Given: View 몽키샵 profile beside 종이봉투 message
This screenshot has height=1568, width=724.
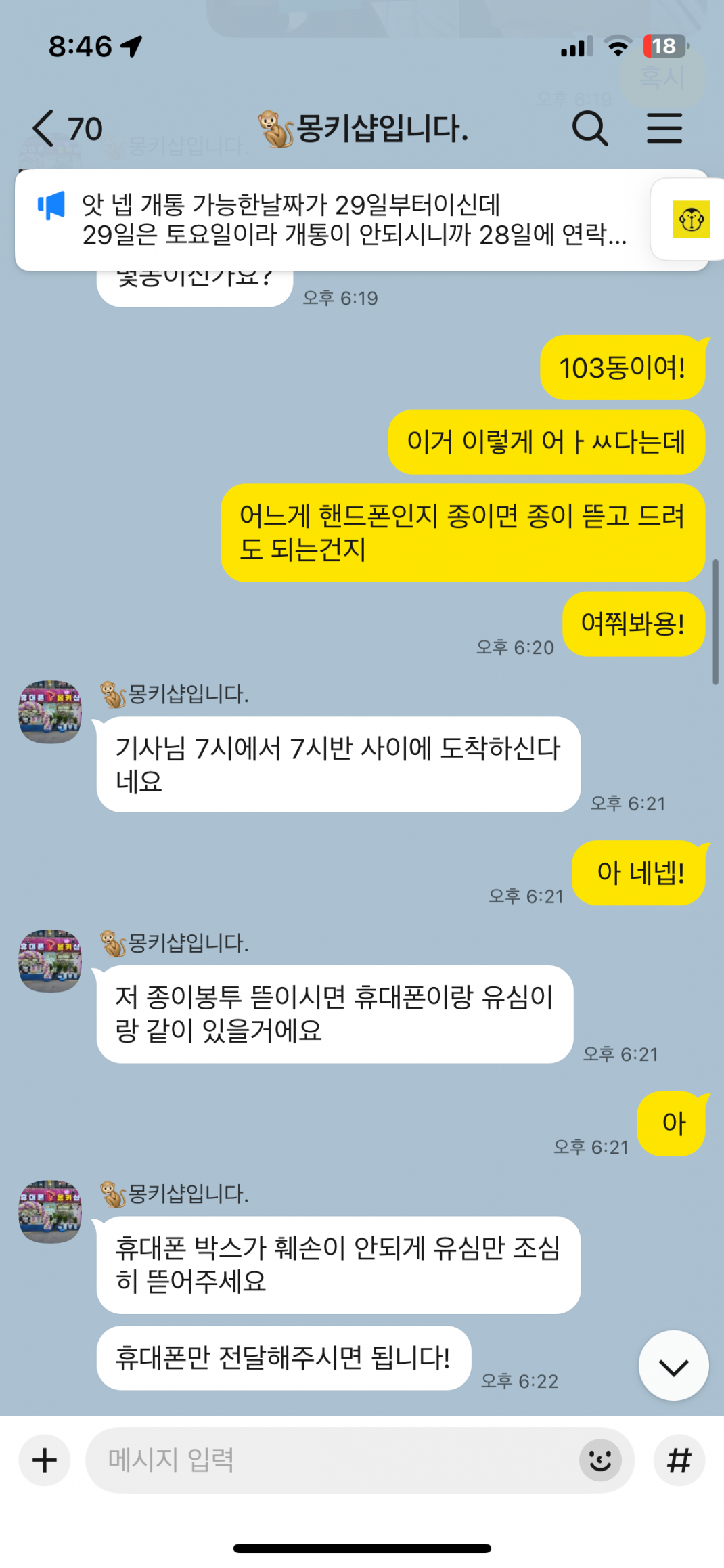Looking at the screenshot, I should [x=50, y=961].
